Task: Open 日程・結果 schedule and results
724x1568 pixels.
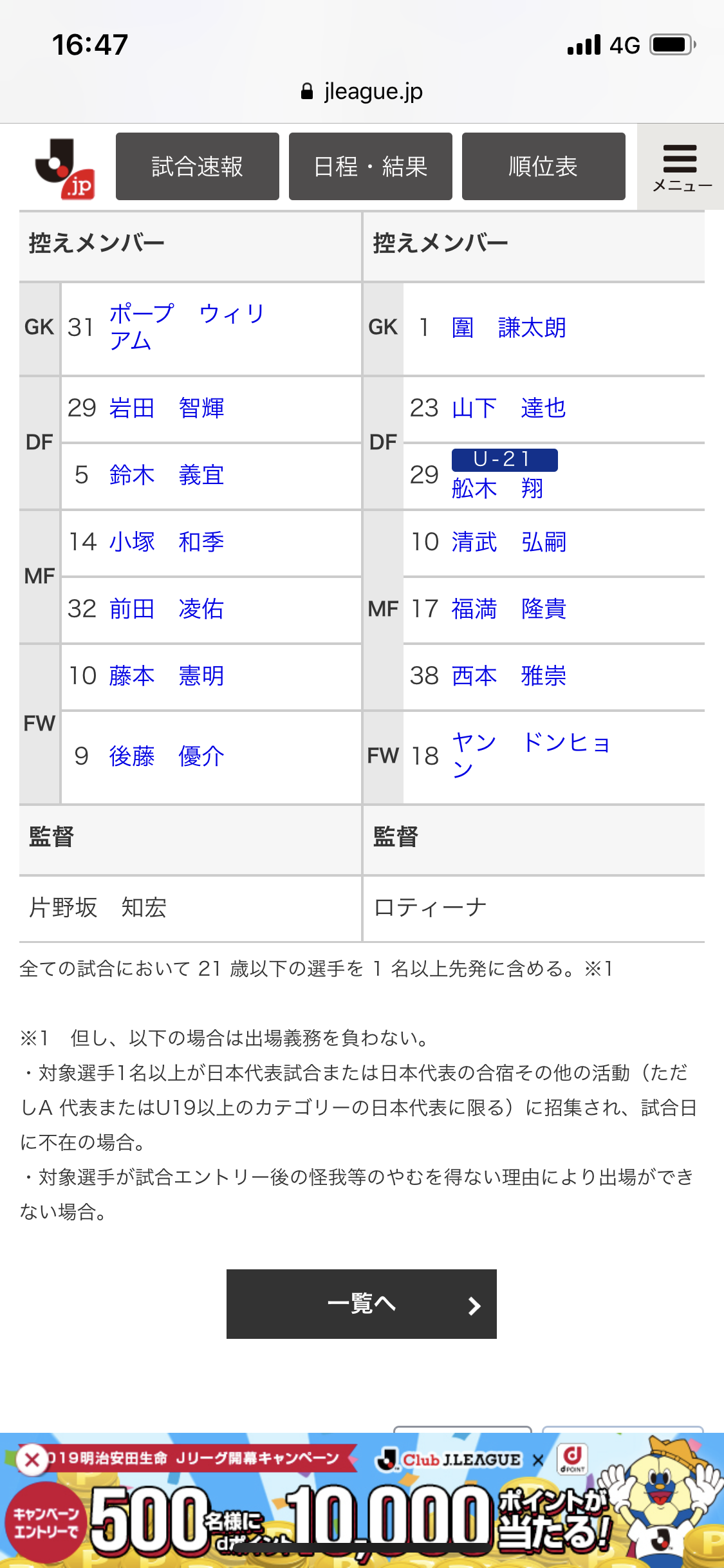Action: (x=370, y=167)
